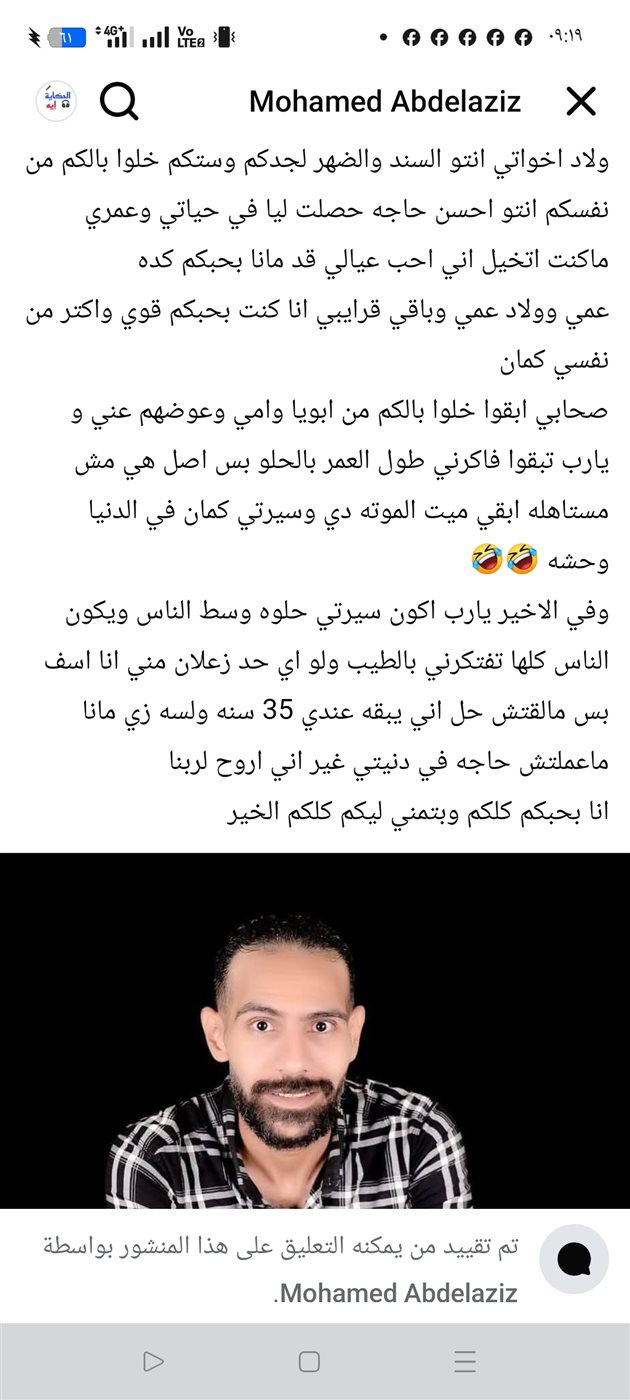Go to the phone's home screen
The height and width of the screenshot is (1400, 630).
(310, 1361)
